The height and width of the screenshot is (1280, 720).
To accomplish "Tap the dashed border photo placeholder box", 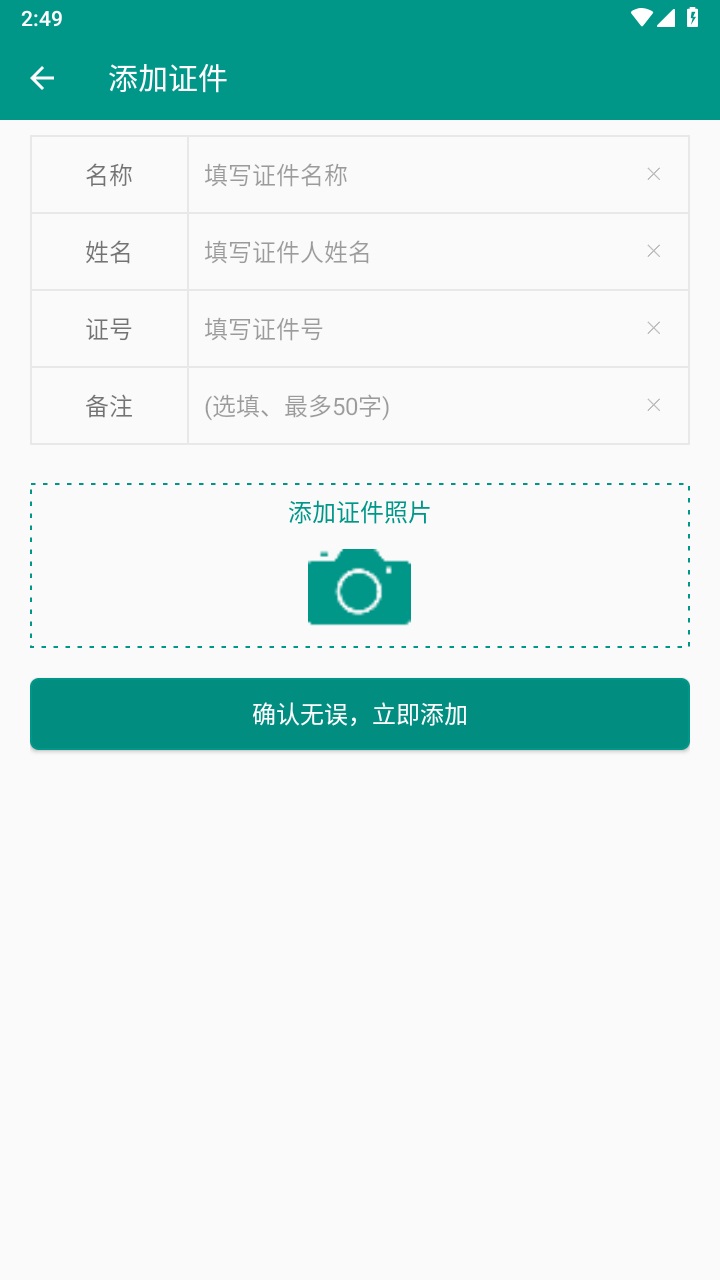I will coord(359,565).
